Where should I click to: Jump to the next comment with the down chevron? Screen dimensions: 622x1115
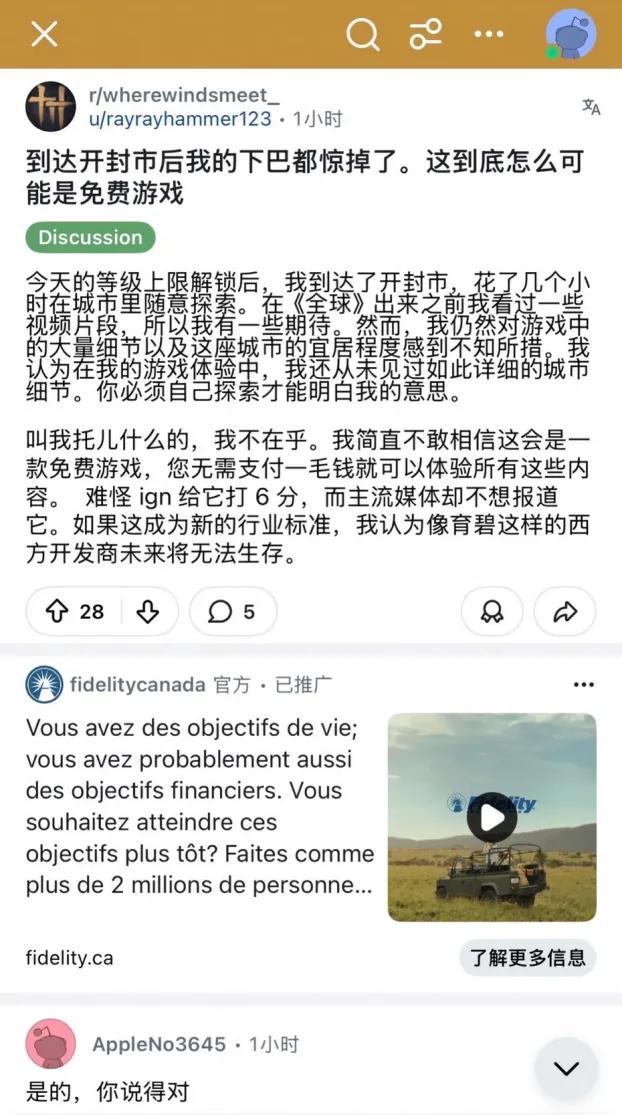click(x=566, y=1069)
